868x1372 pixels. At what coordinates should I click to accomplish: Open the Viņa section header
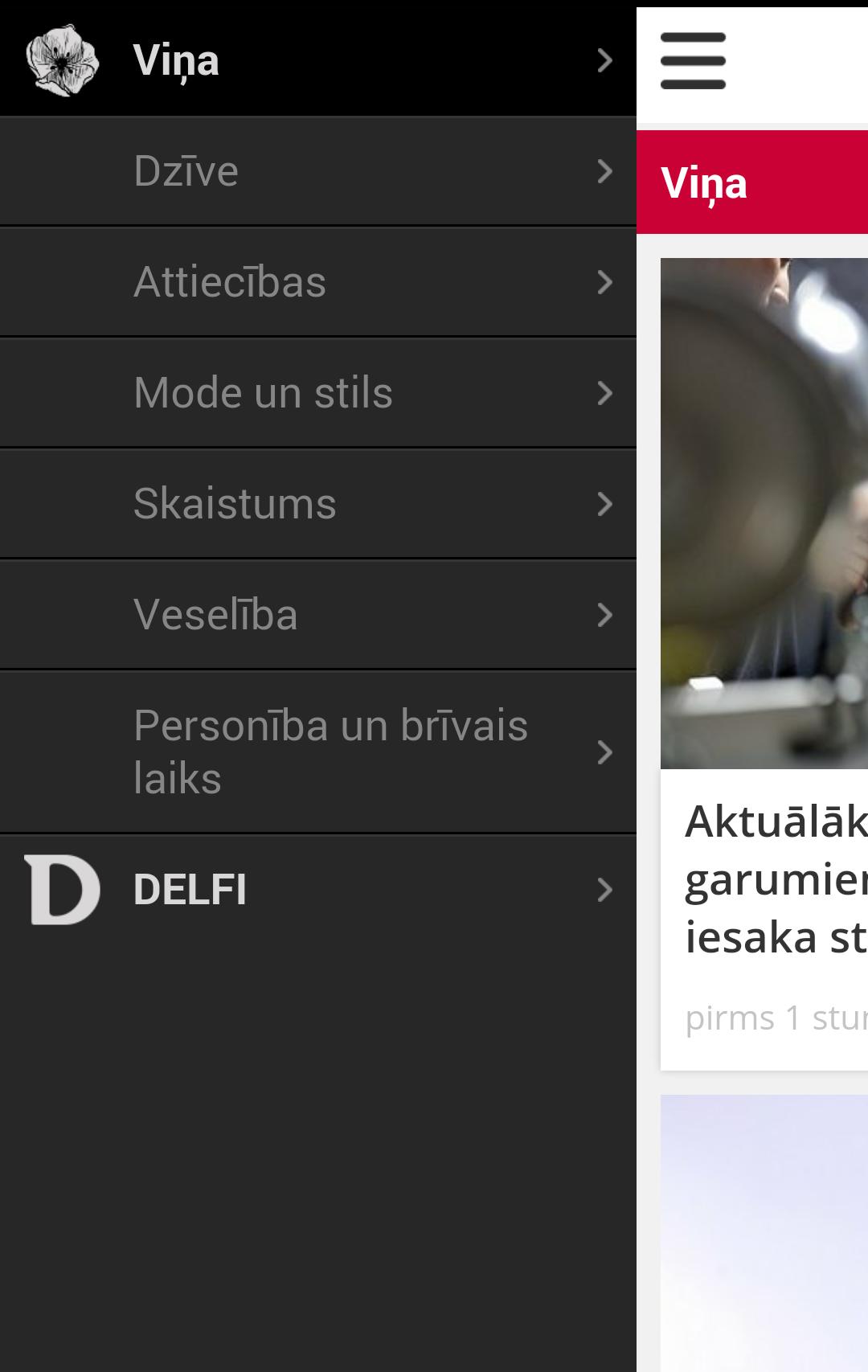[x=317, y=60]
